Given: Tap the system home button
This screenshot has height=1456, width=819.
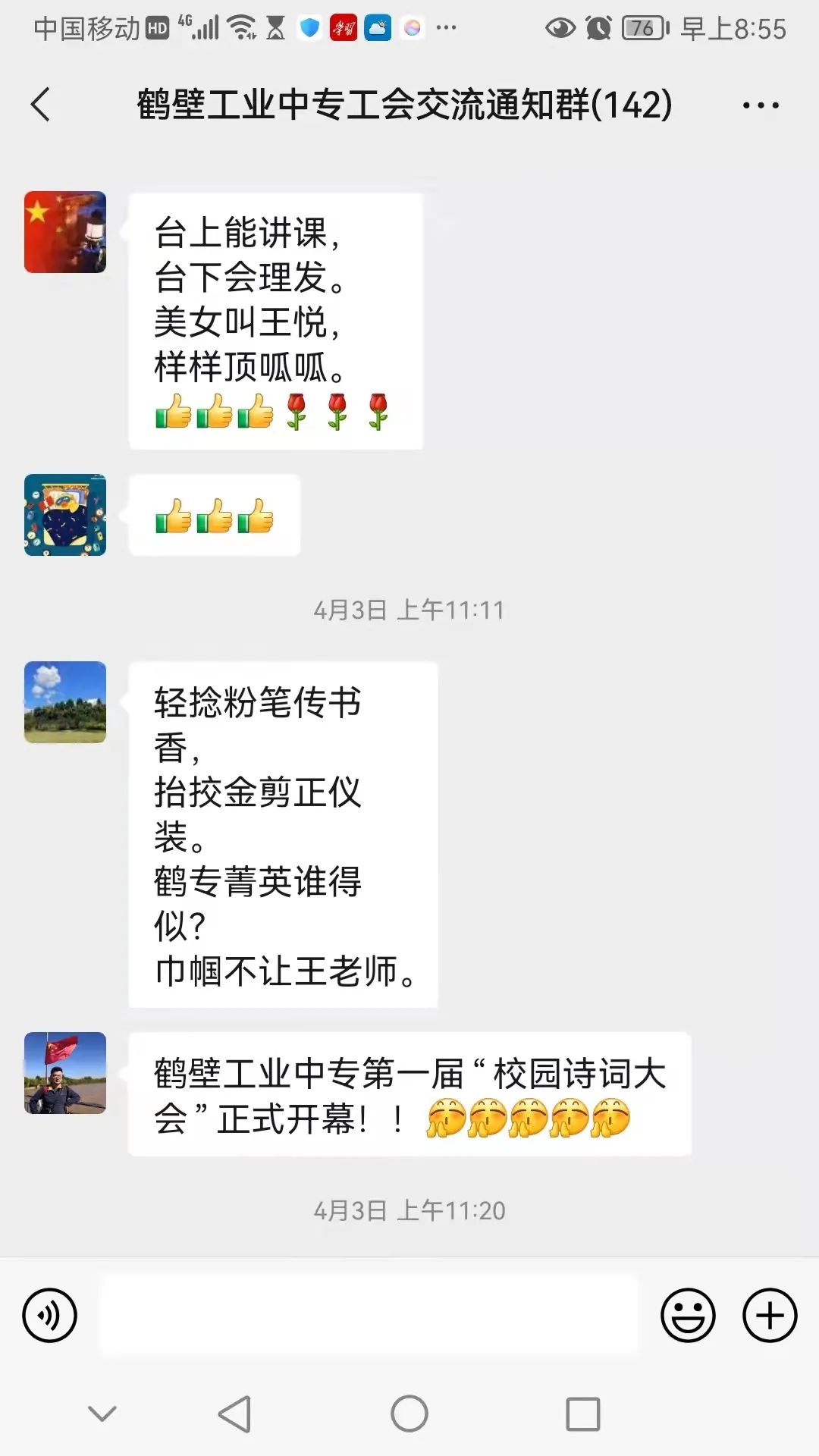Looking at the screenshot, I should [409, 1414].
